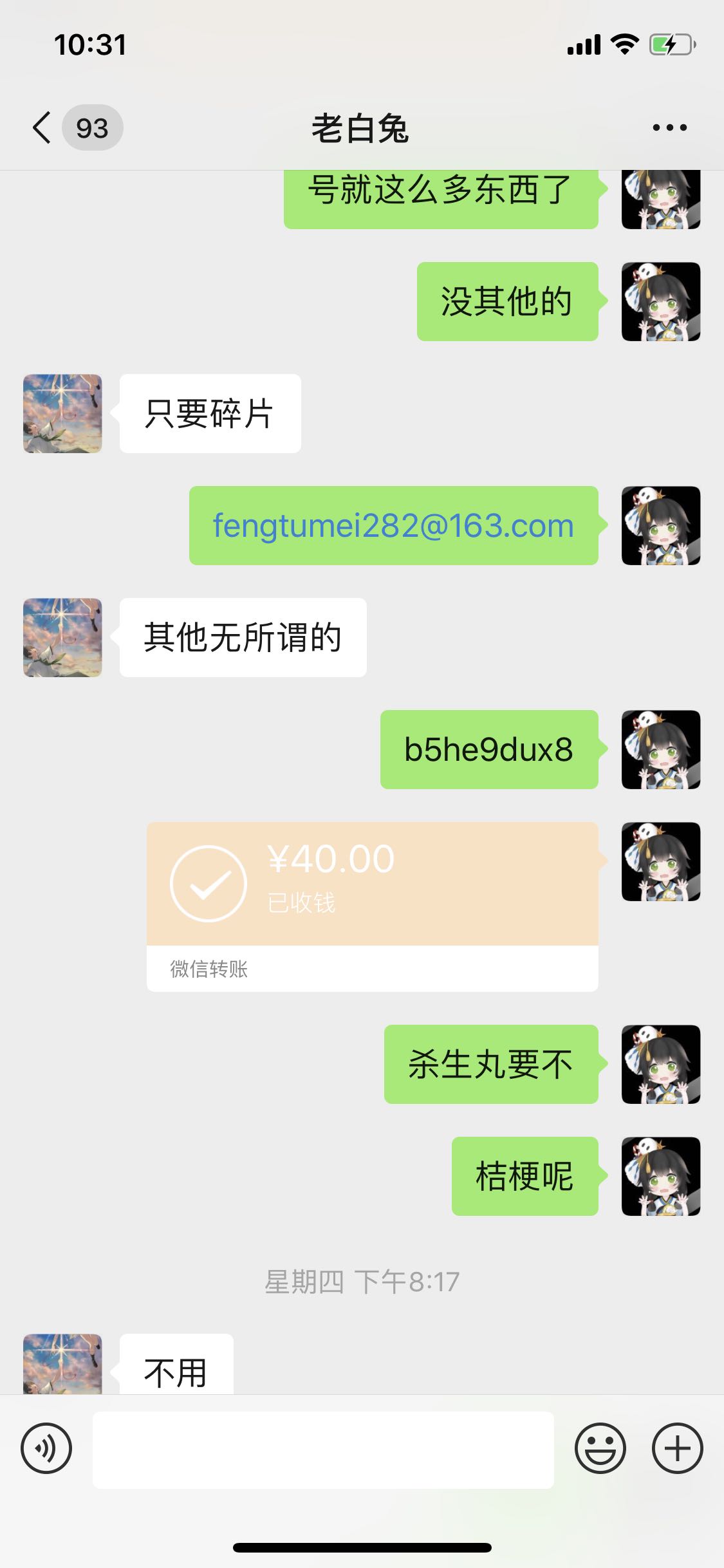The image size is (724, 1568).
Task: Open my avatar next to 桔梗呢
Action: [660, 1176]
